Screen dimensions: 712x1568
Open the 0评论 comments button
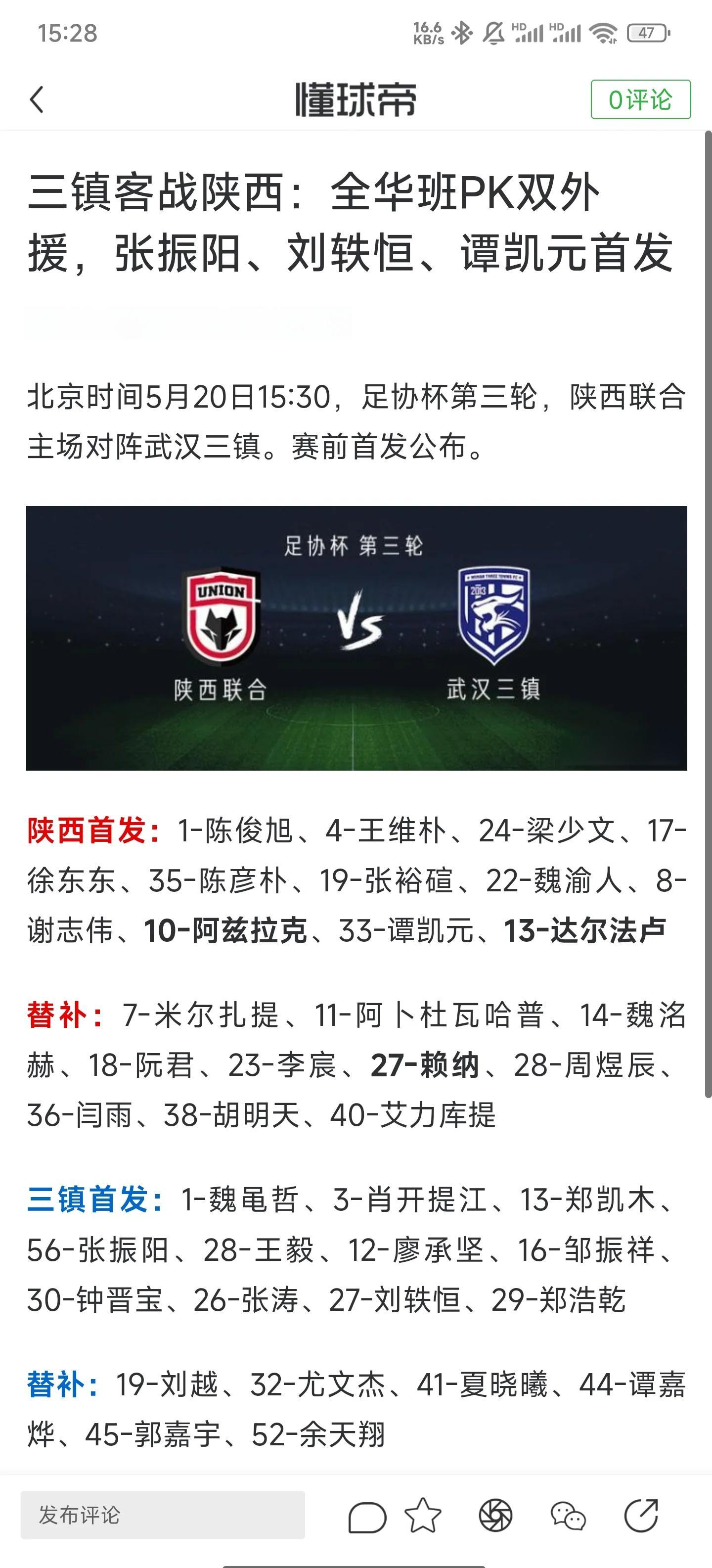pos(640,99)
